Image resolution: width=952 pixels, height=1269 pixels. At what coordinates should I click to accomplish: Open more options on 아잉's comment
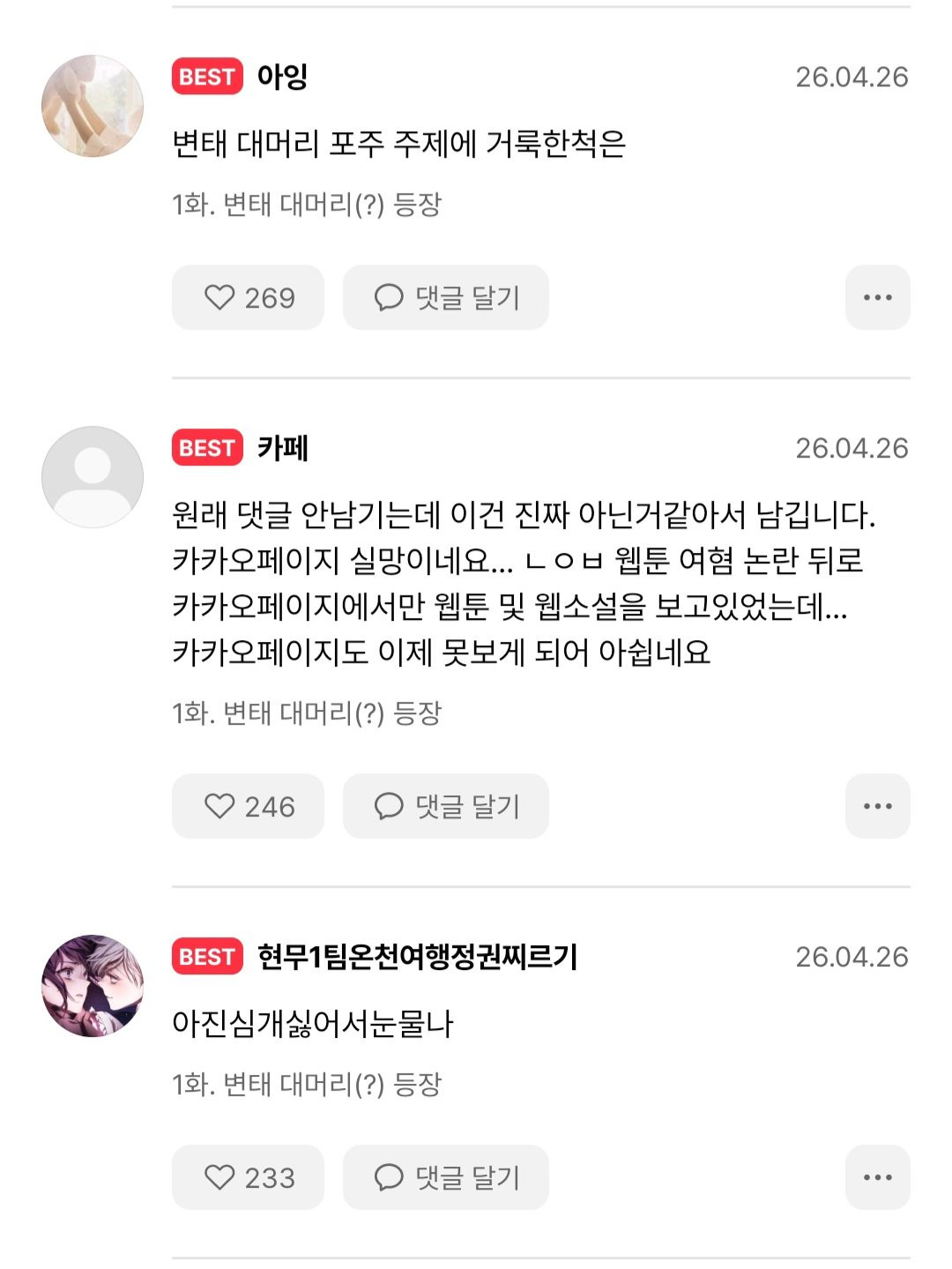[877, 298]
